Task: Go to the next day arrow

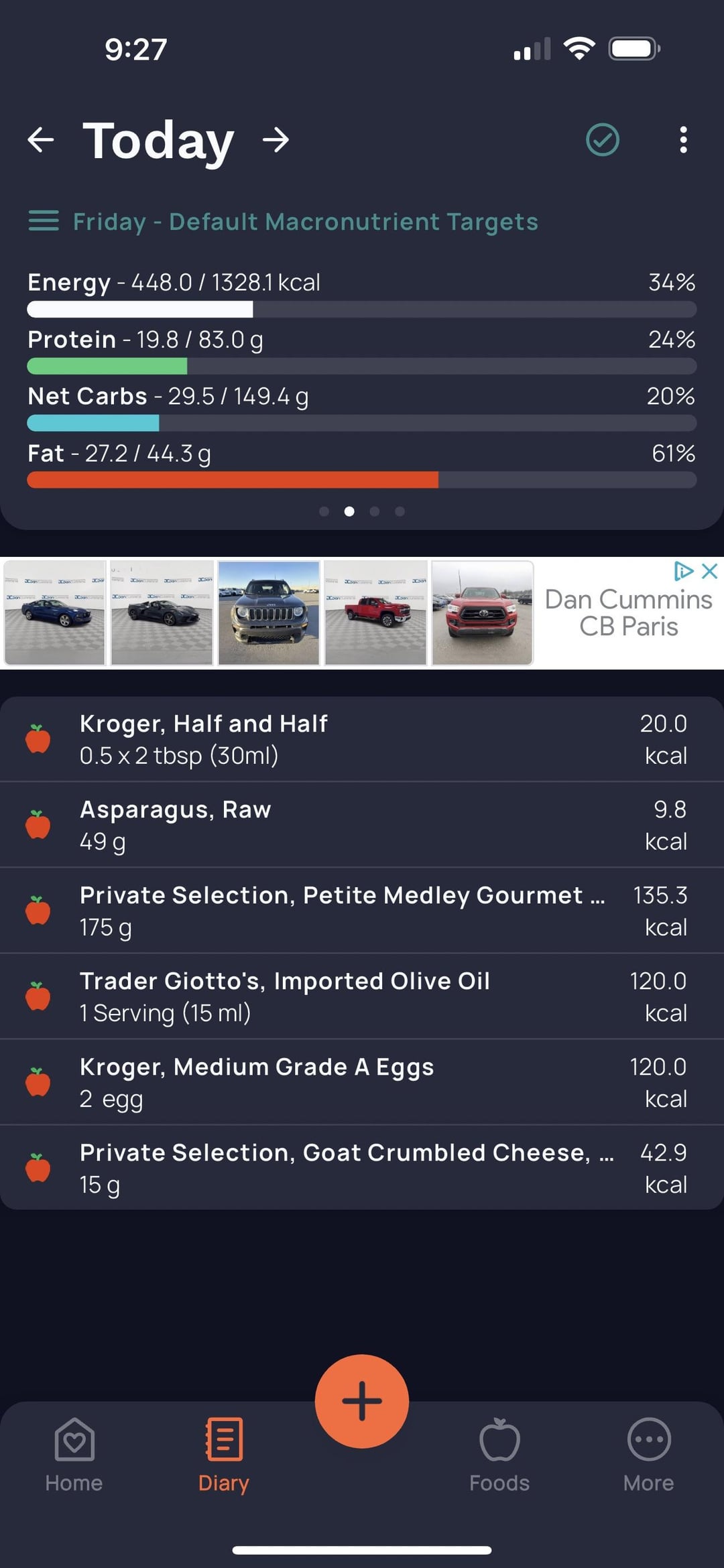Action: [x=276, y=140]
